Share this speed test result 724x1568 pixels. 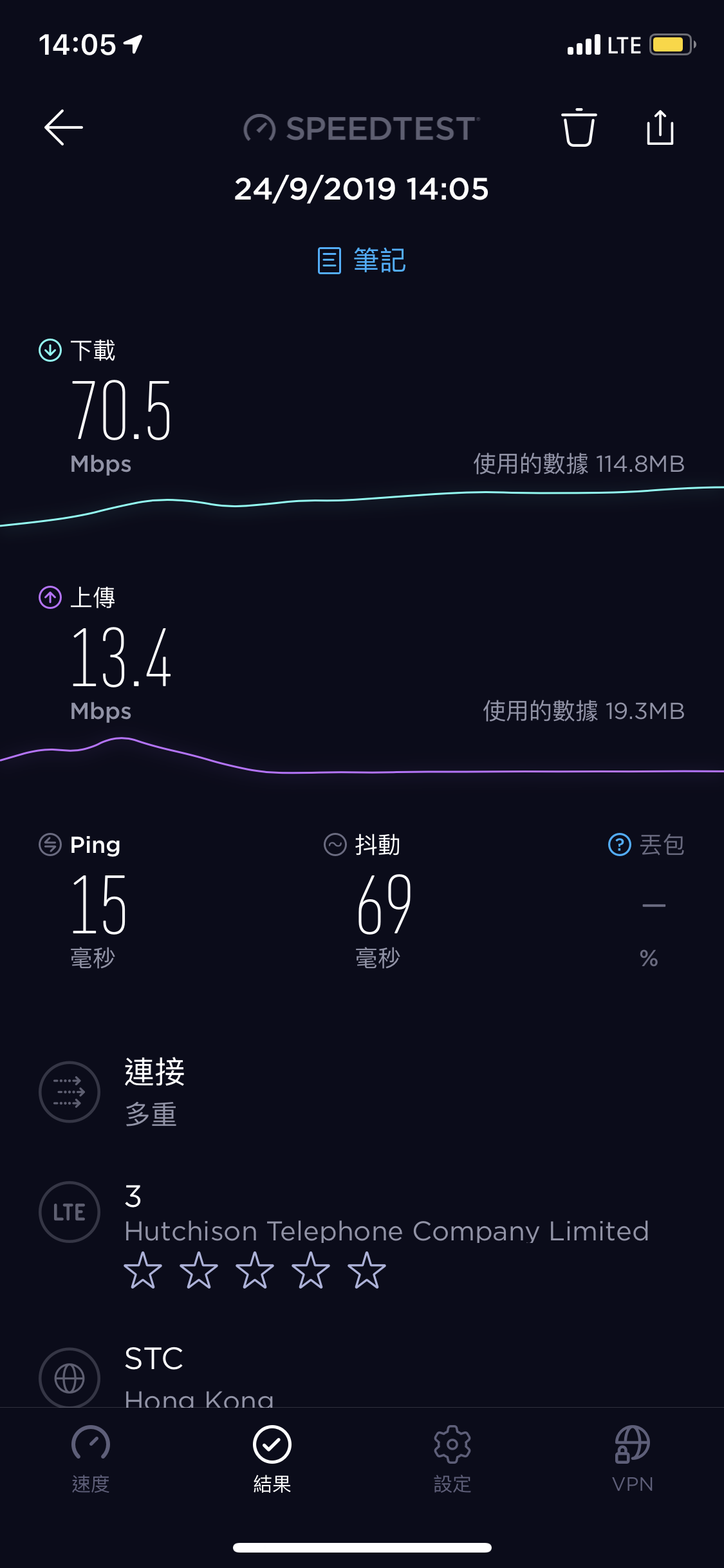click(x=660, y=127)
